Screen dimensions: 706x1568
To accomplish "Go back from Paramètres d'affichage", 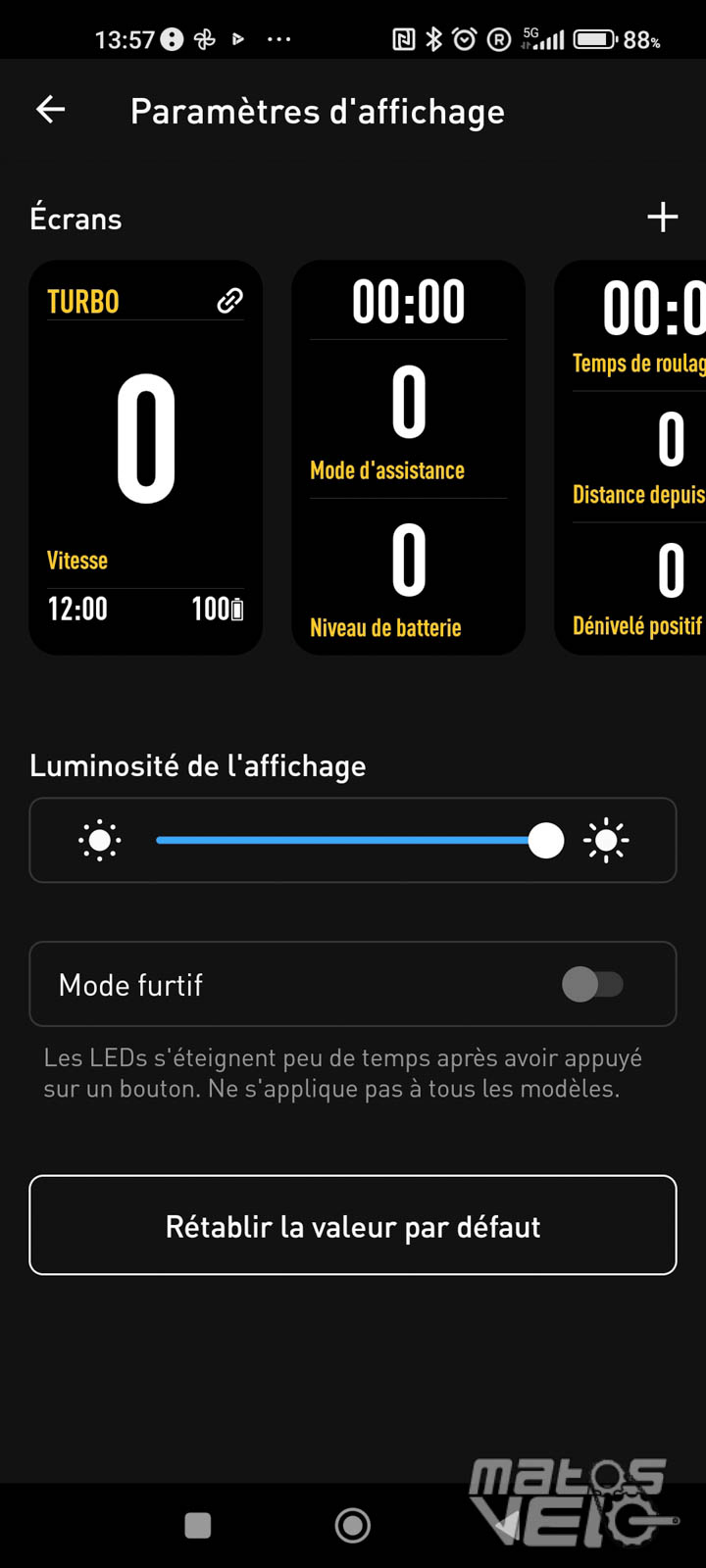I will click(51, 110).
